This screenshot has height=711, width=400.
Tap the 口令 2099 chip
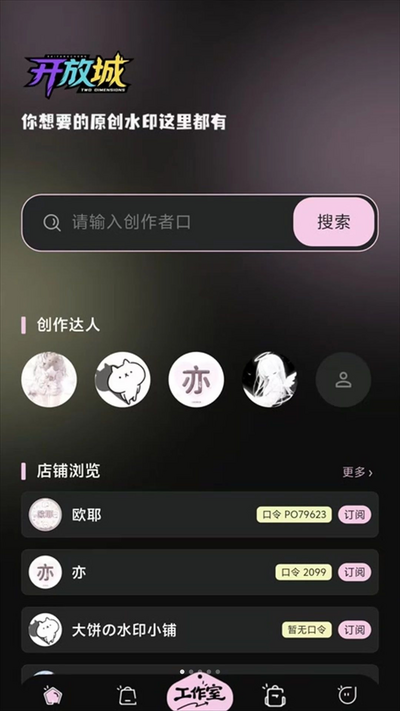303,572
